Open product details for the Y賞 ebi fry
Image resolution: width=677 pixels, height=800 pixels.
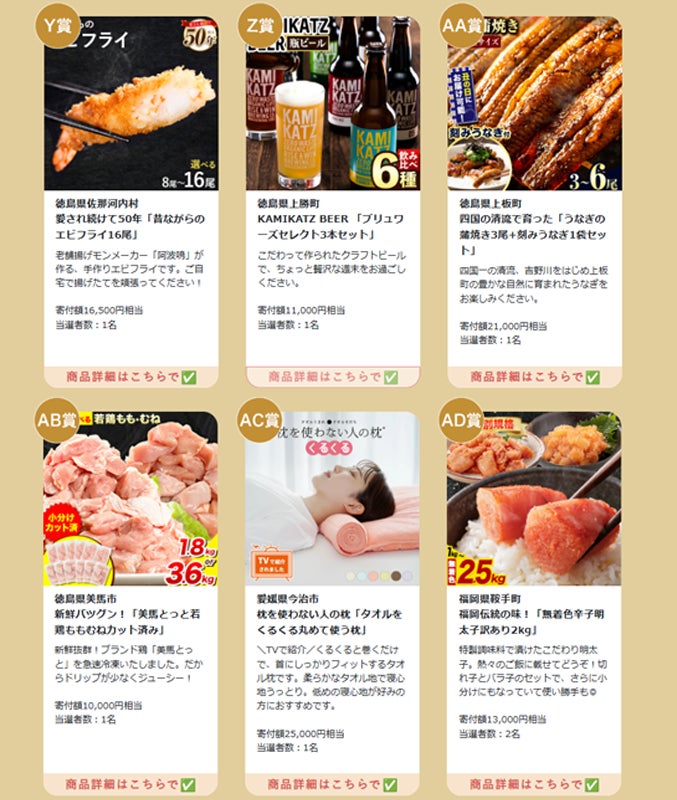tap(131, 377)
